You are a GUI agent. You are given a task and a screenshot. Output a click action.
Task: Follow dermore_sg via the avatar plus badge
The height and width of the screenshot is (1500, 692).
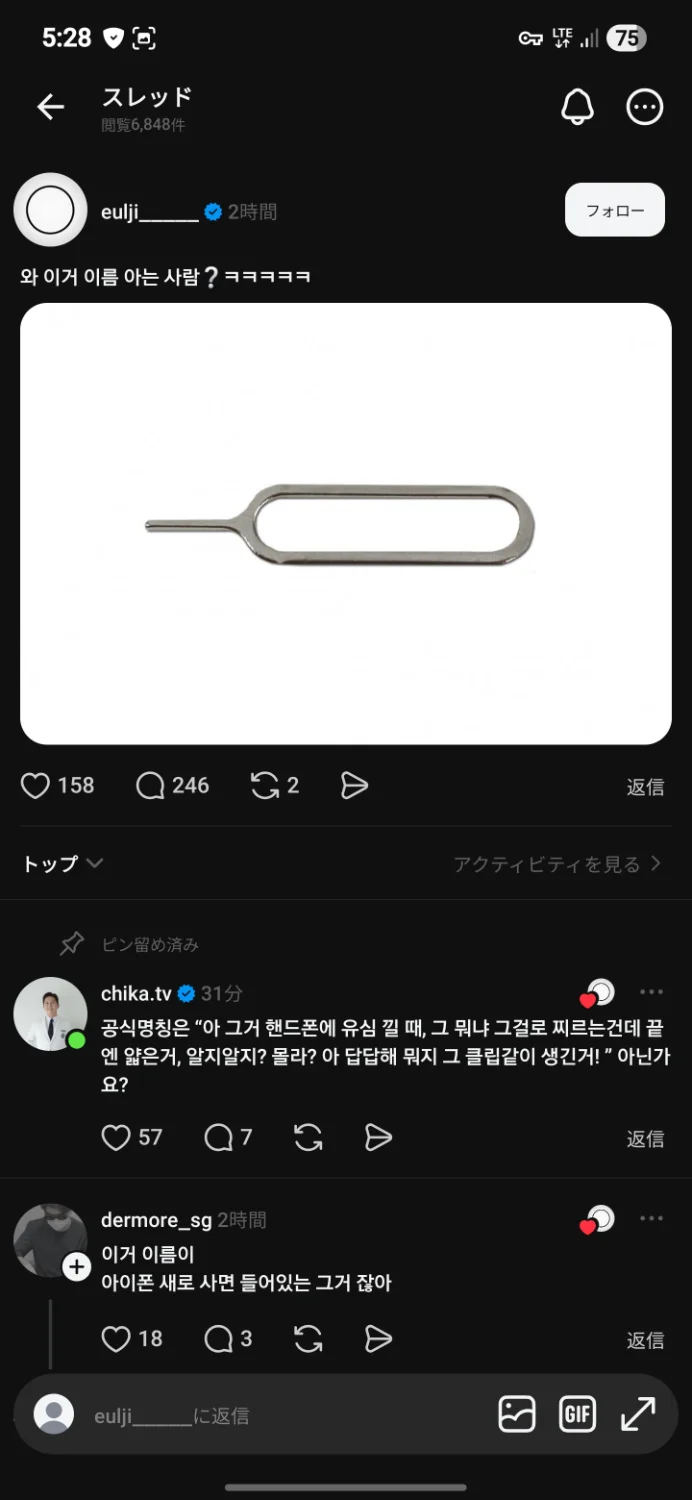coord(77,1267)
